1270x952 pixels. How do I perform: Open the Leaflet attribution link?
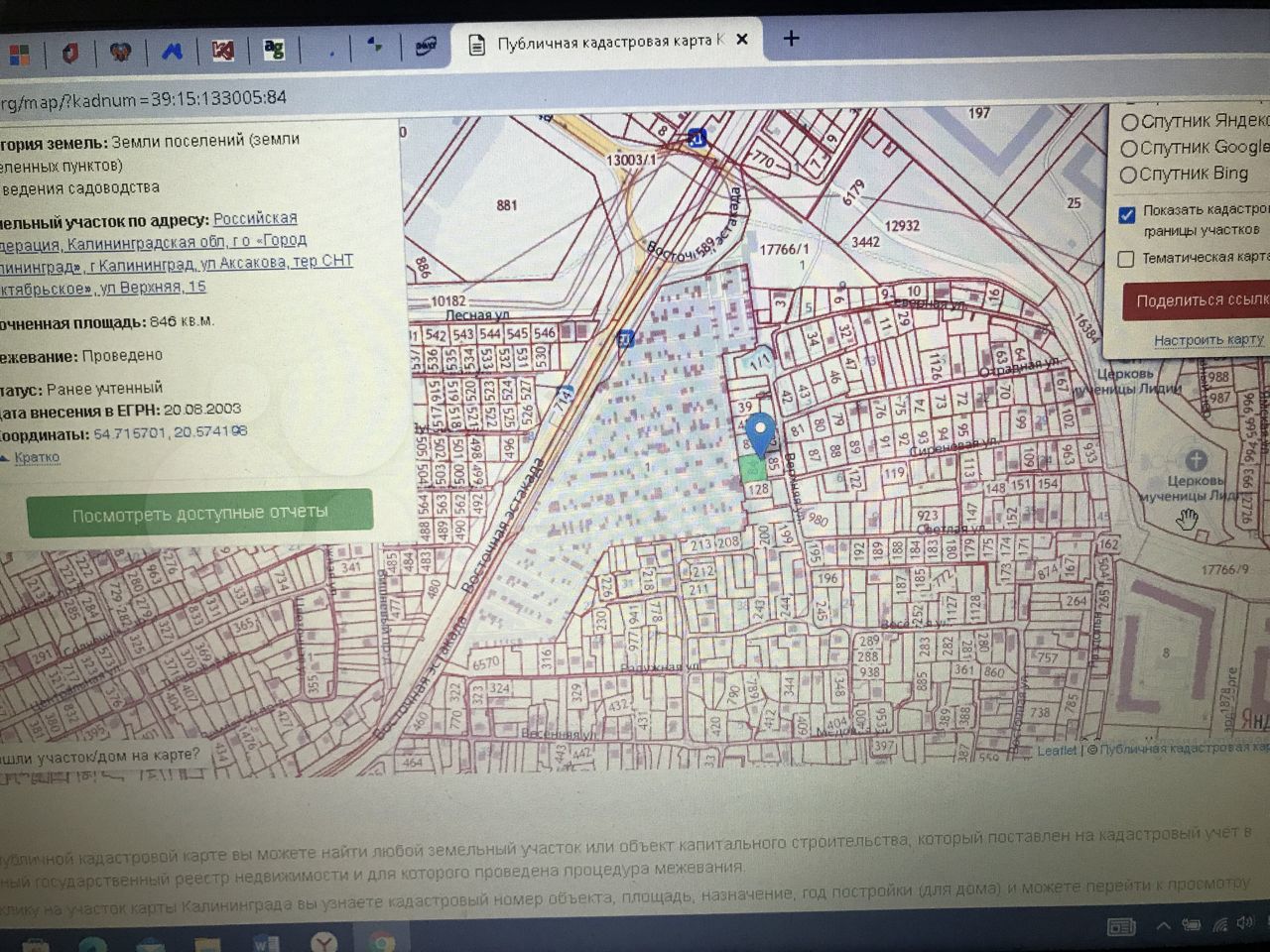pyautogui.click(x=1057, y=751)
